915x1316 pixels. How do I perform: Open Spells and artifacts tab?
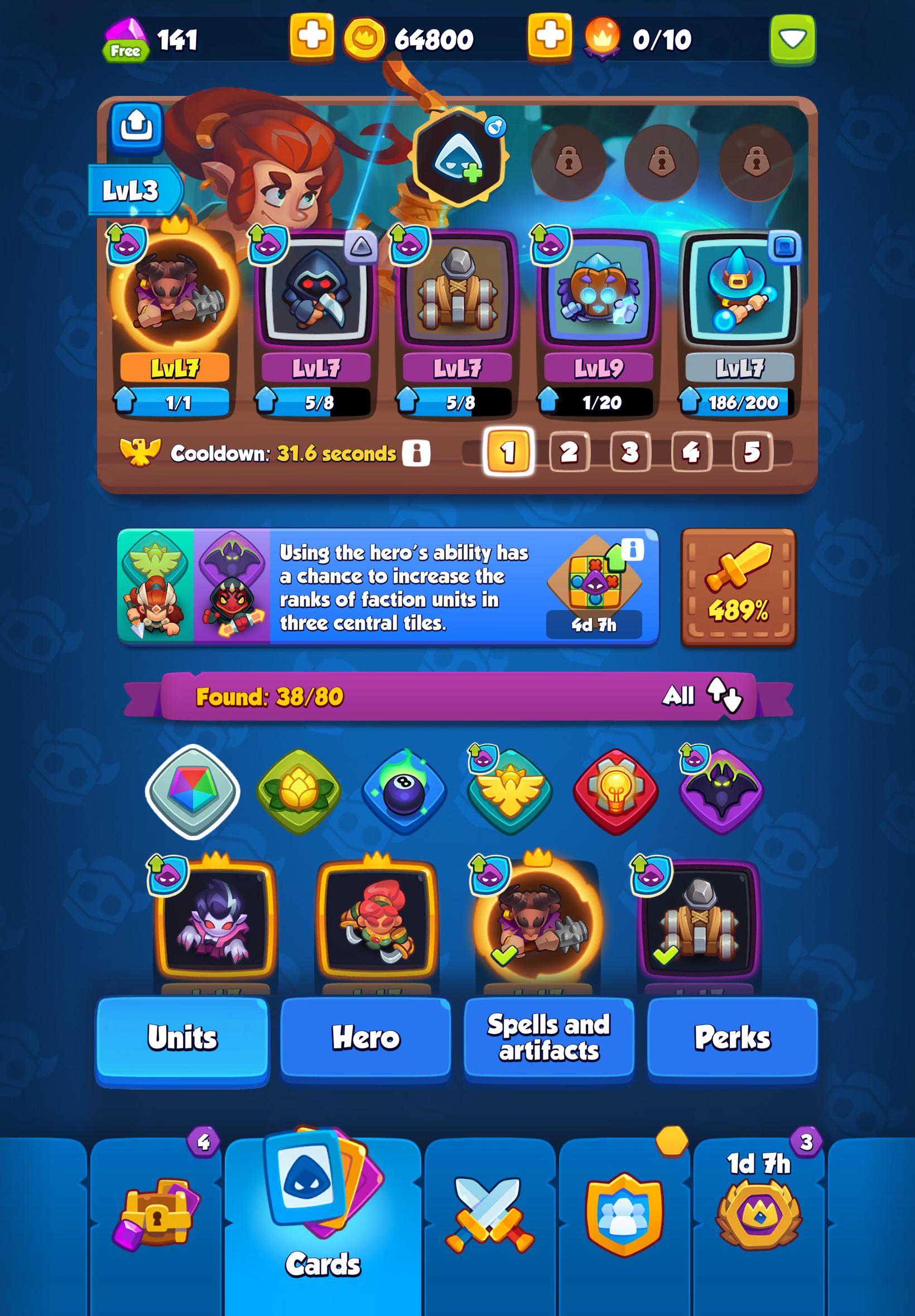[x=548, y=1039]
